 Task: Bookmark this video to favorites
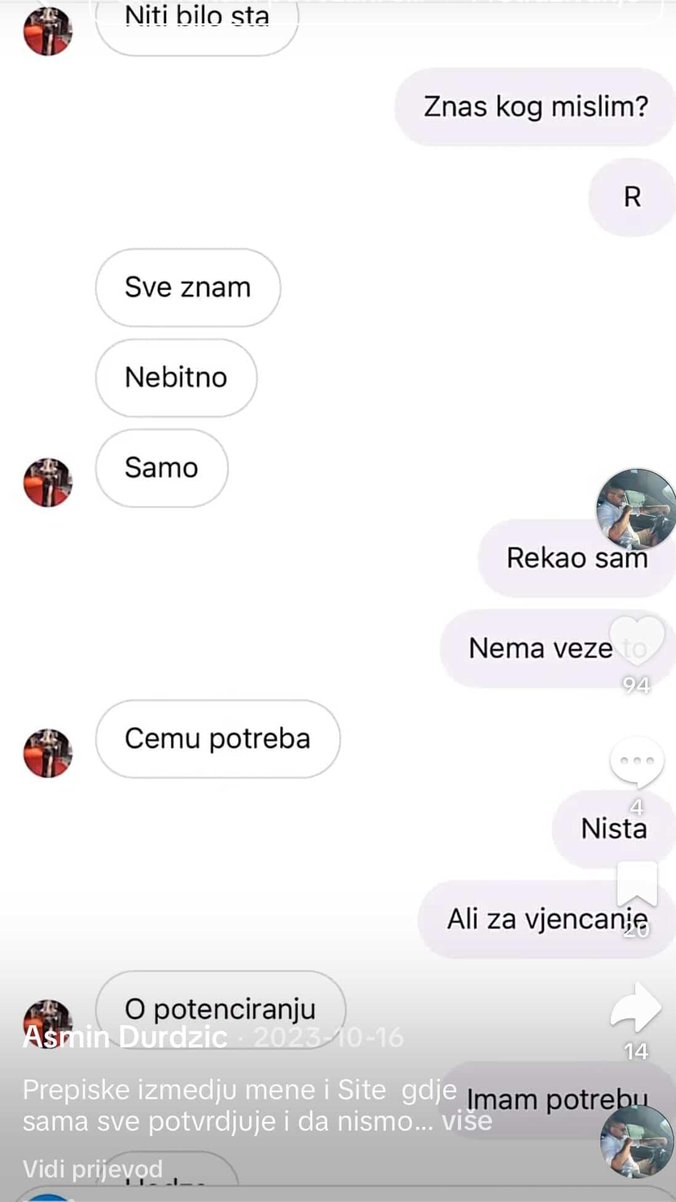click(x=637, y=886)
